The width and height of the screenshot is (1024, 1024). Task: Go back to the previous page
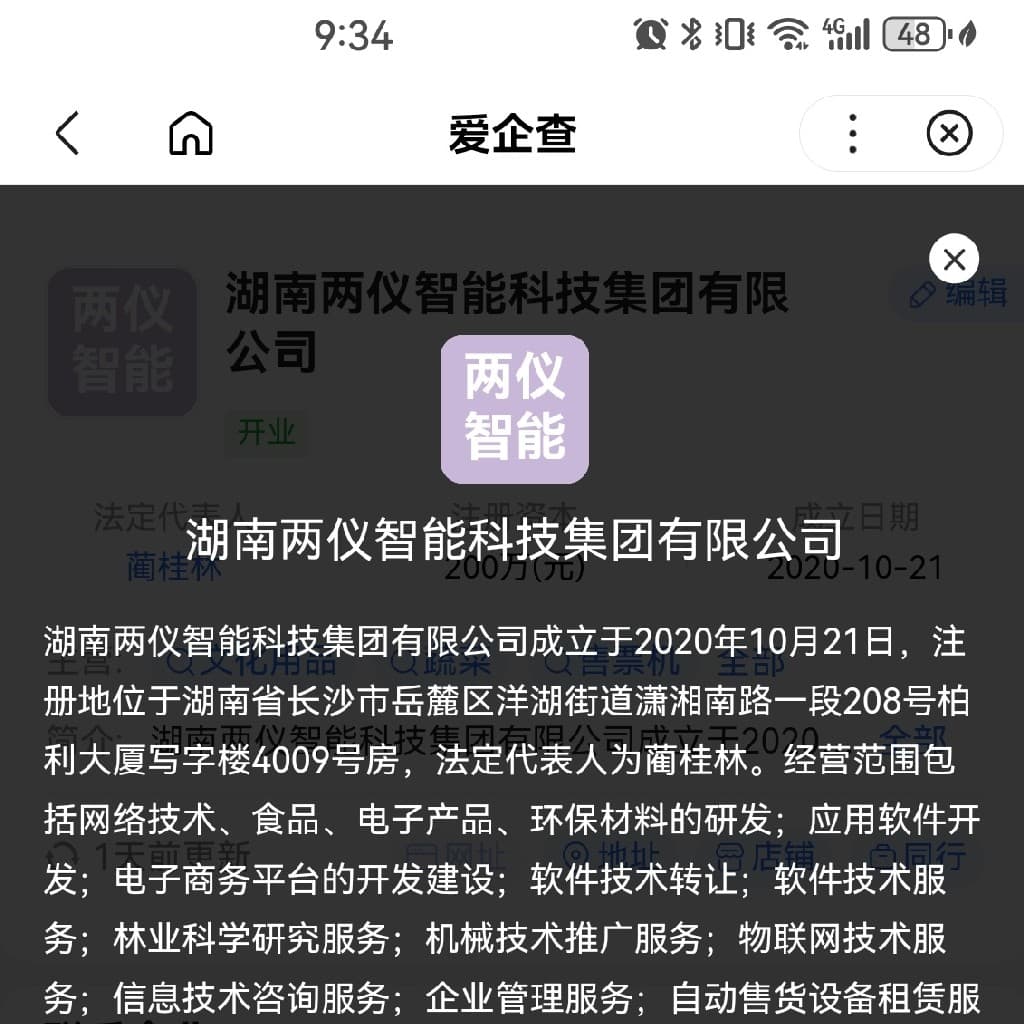click(x=67, y=133)
